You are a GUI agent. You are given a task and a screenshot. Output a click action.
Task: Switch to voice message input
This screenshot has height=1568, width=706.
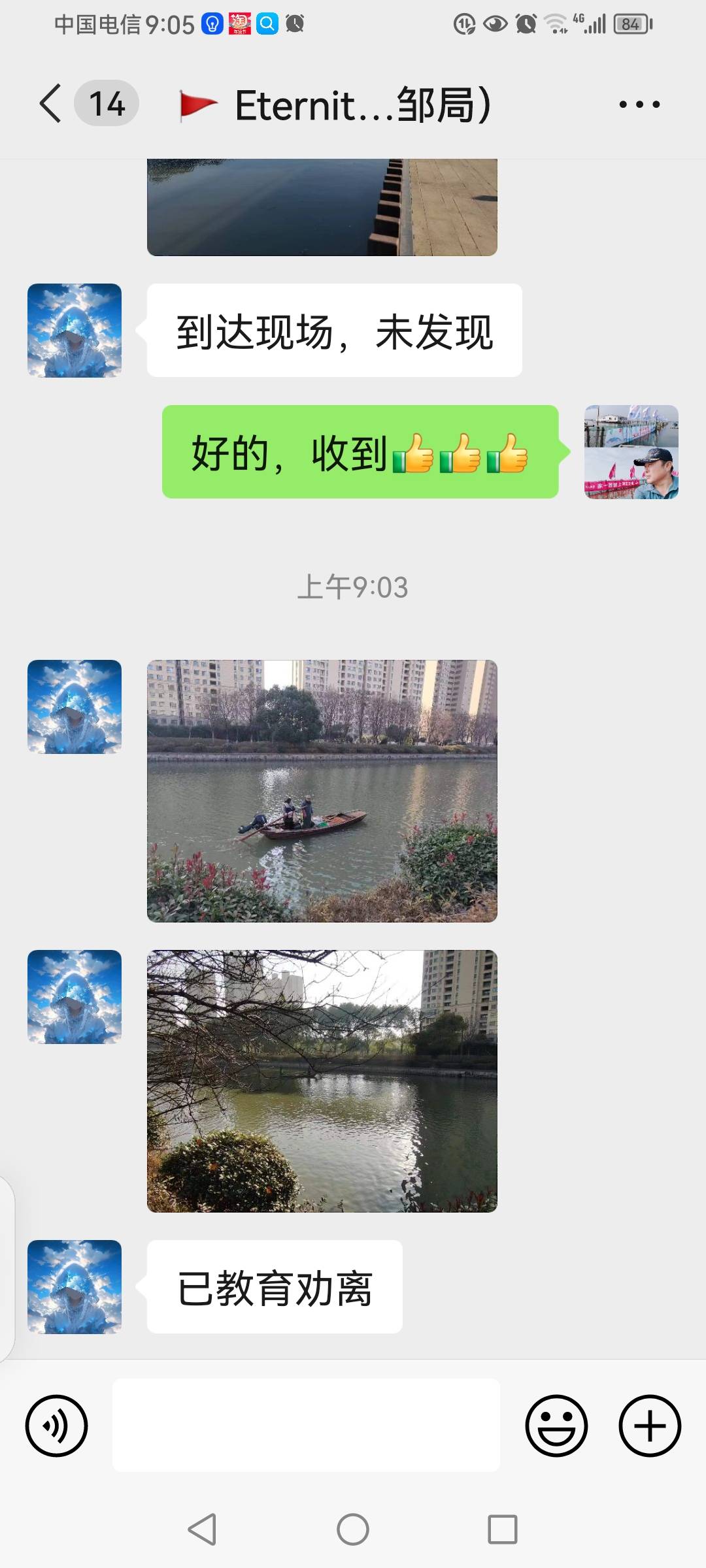[x=56, y=1426]
